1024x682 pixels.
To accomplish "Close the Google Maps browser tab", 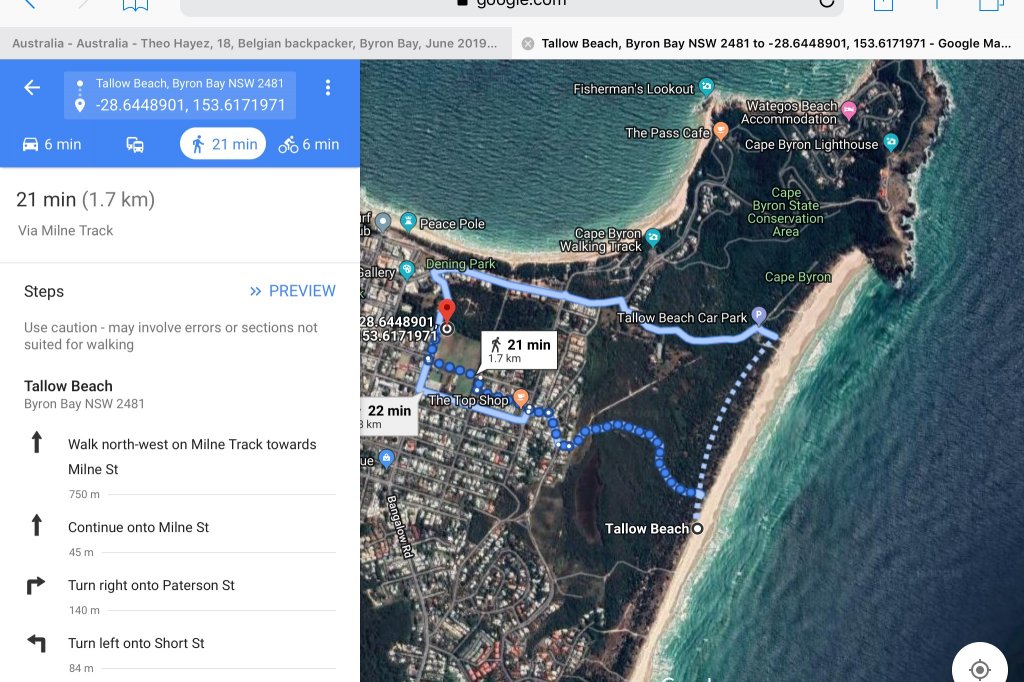I will [x=527, y=43].
